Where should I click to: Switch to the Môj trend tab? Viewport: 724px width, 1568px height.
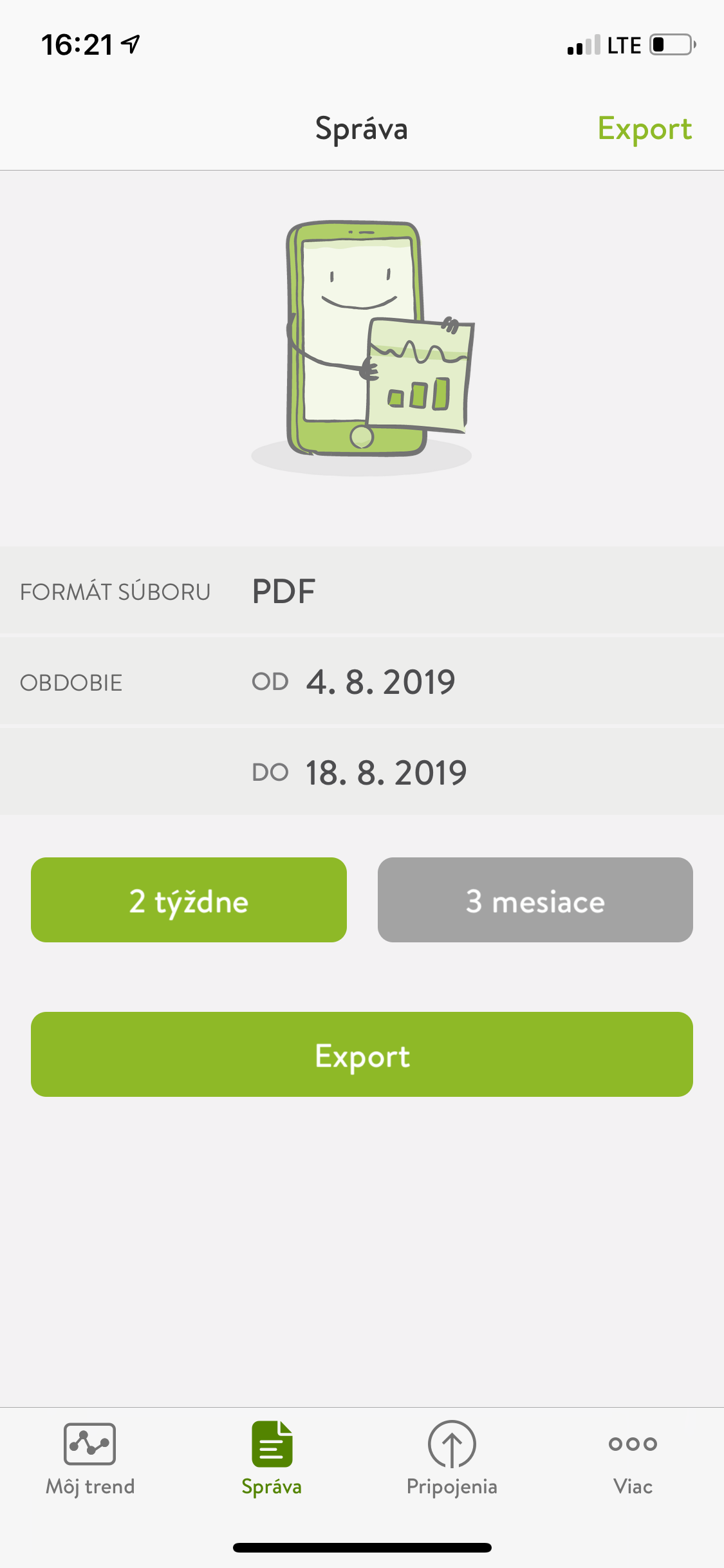pos(90,1459)
